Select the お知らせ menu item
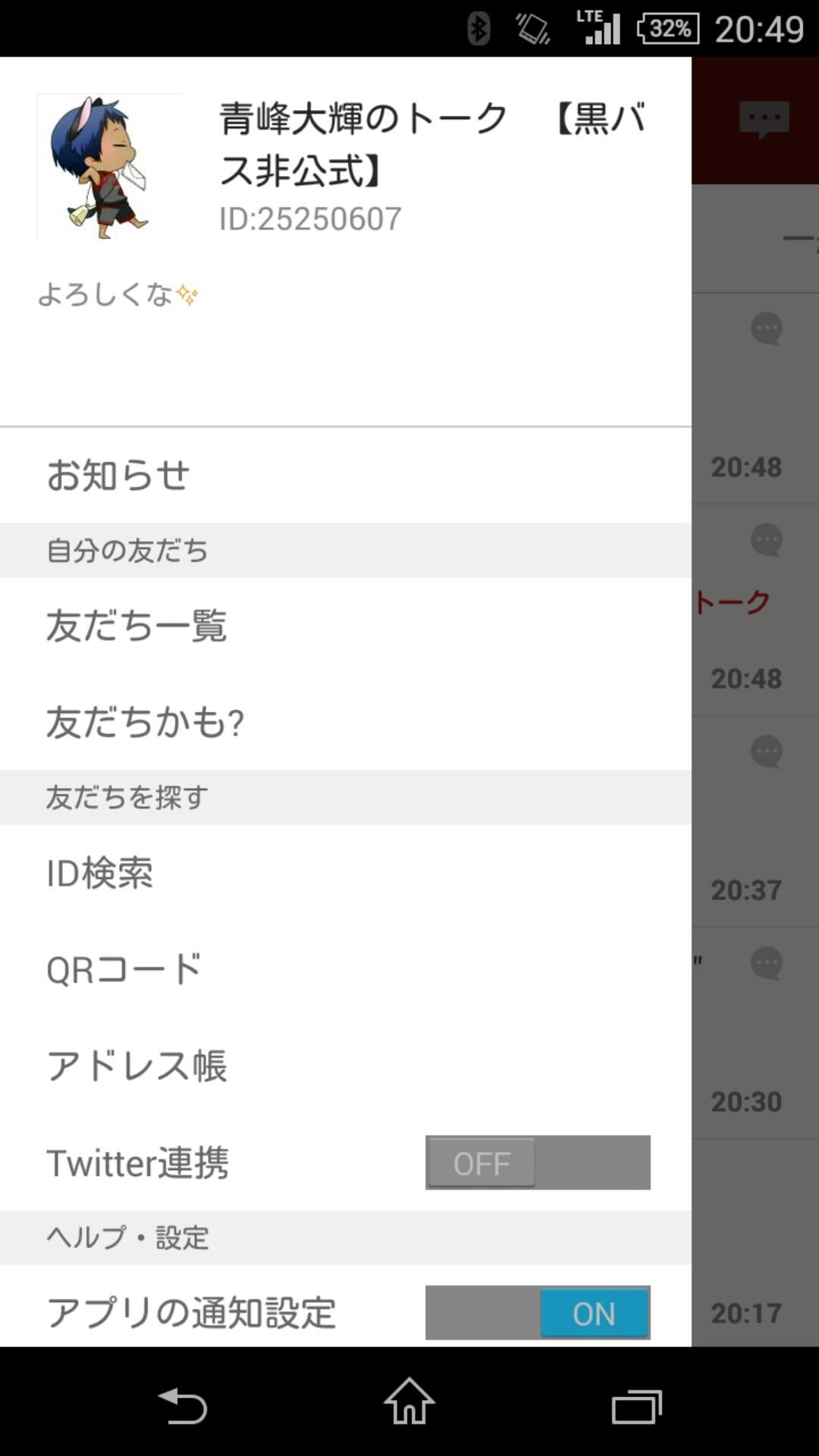819x1456 pixels. pyautogui.click(x=119, y=473)
